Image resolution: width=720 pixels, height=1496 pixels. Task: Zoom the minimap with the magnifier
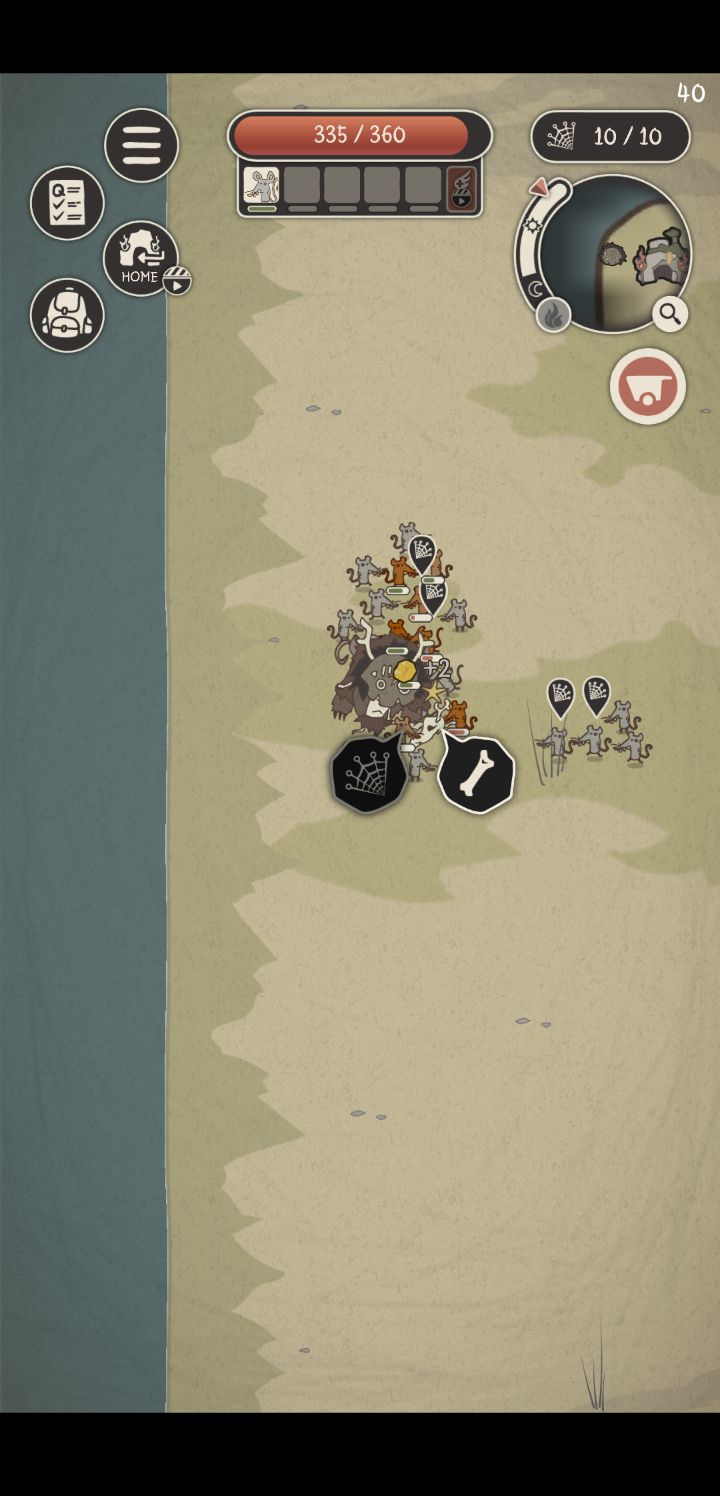[x=669, y=314]
